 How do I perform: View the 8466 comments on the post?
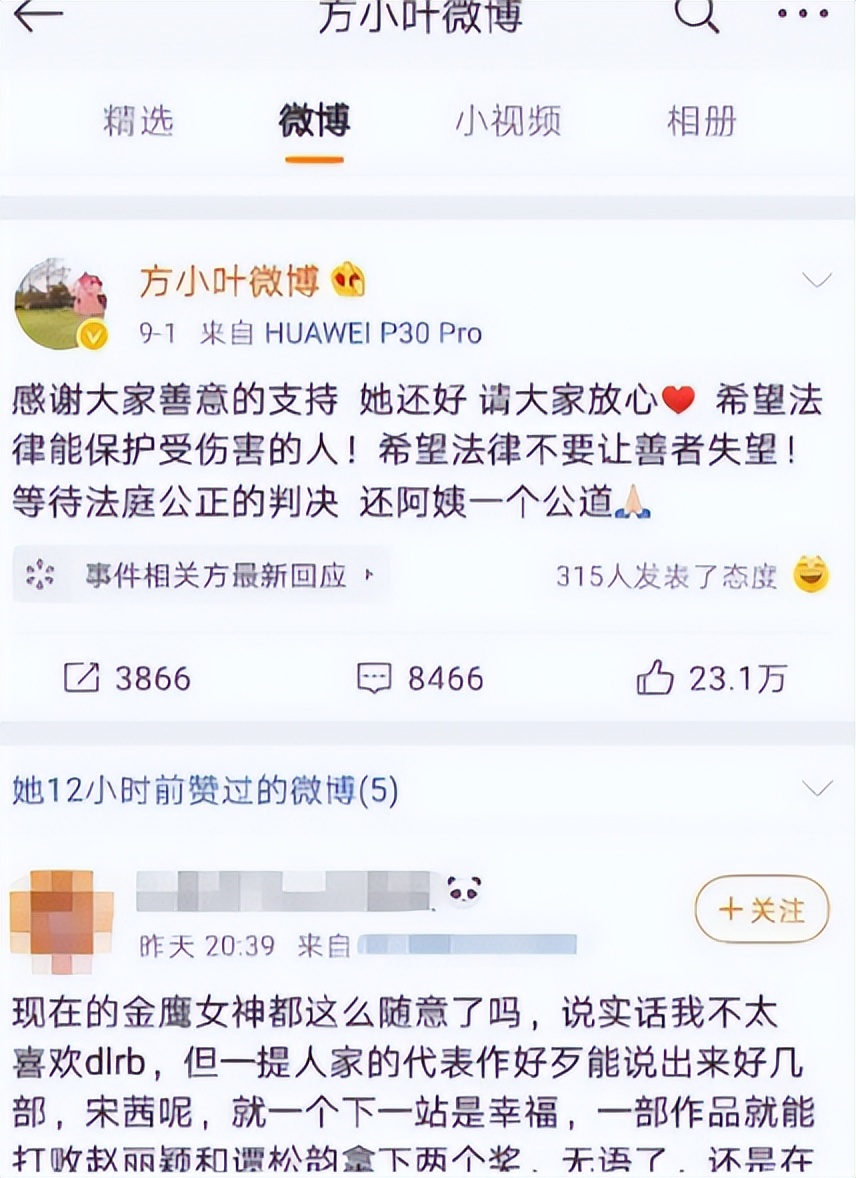(x=420, y=679)
